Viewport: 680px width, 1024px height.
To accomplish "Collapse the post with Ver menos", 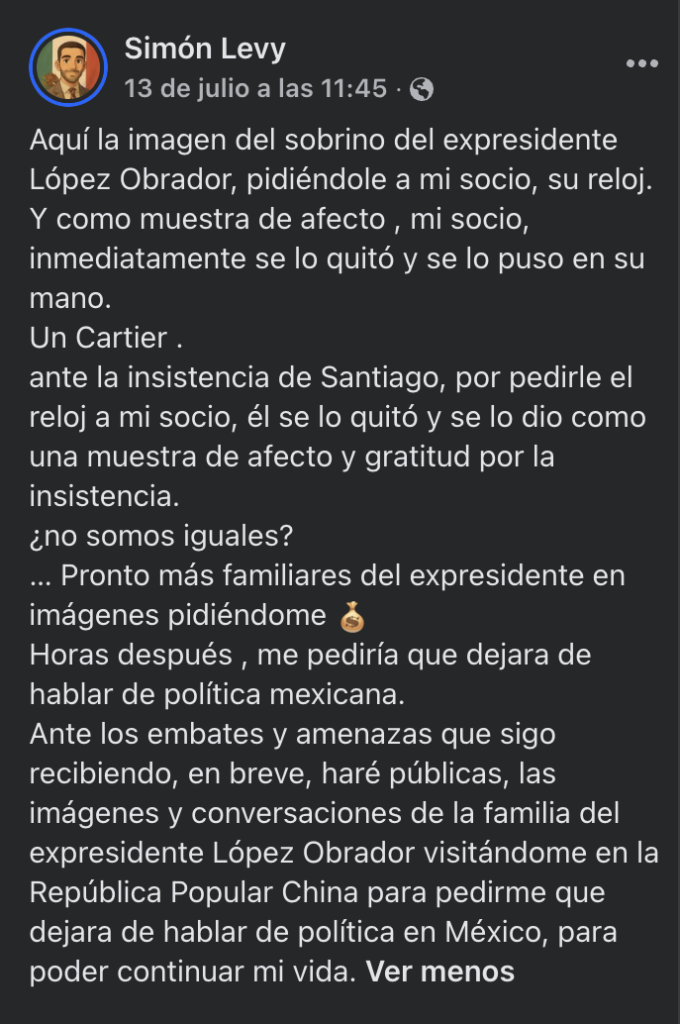I will point(440,971).
